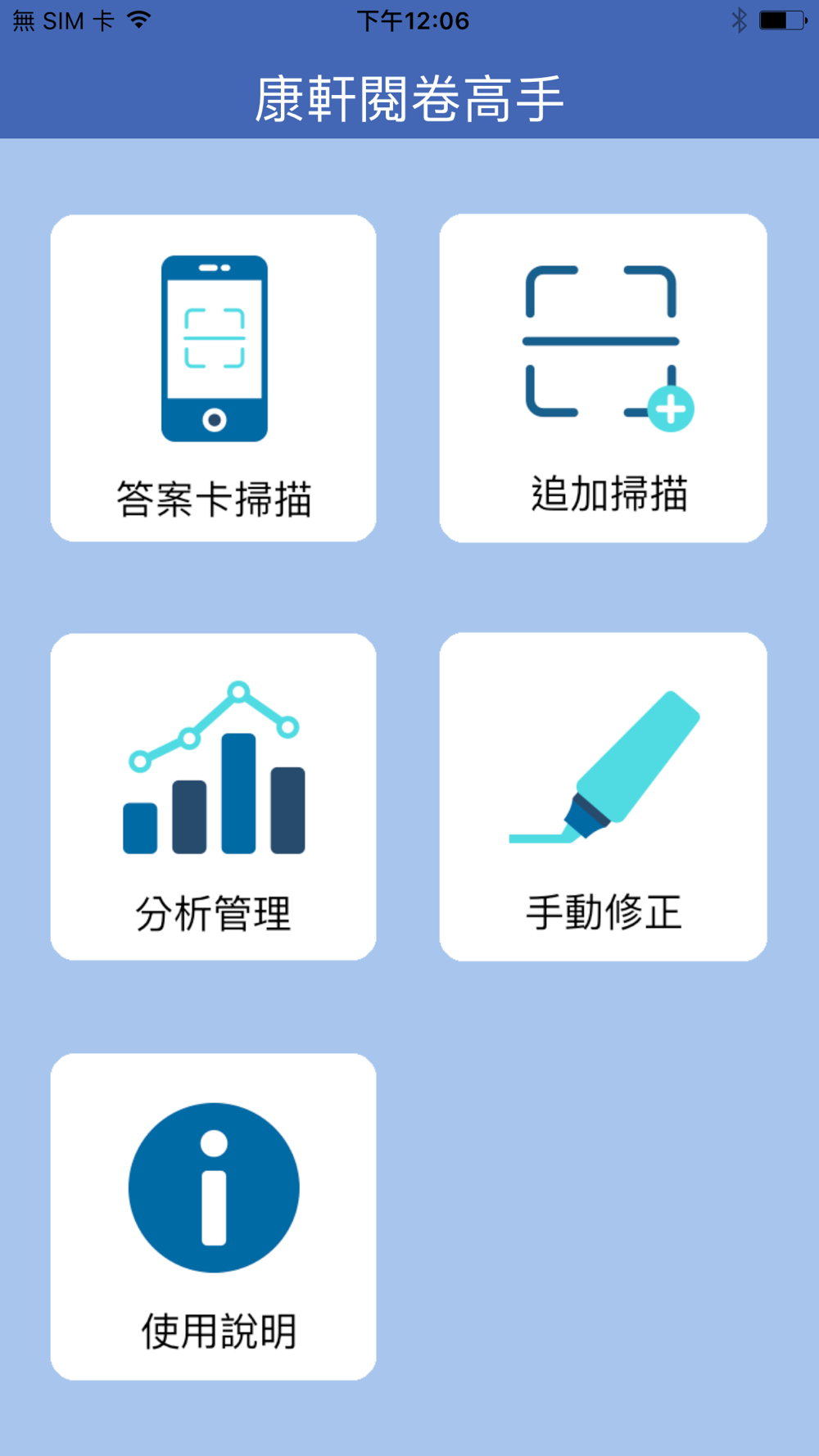Tap the 手動修正 manual correction tile

603,797
